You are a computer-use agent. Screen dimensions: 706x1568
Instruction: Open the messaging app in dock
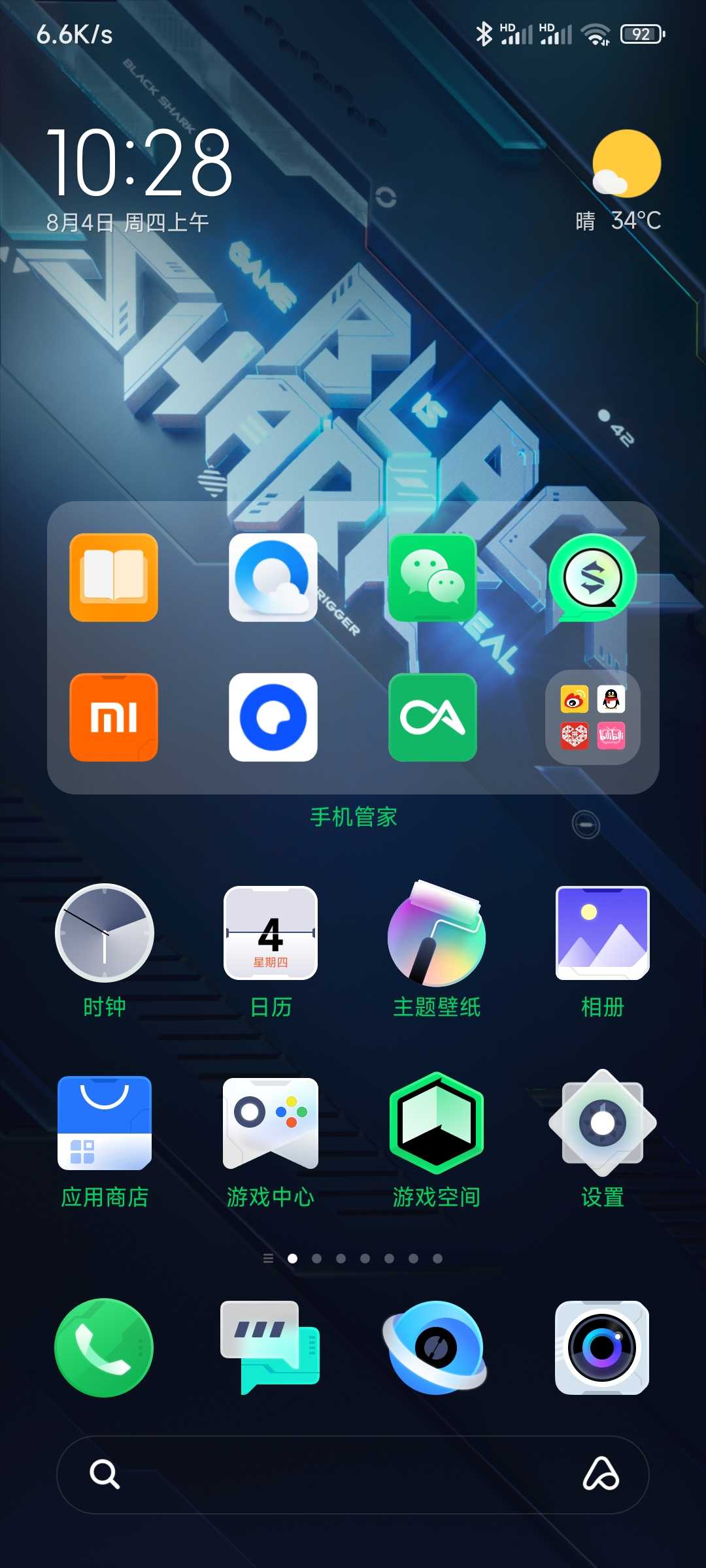tap(271, 1347)
